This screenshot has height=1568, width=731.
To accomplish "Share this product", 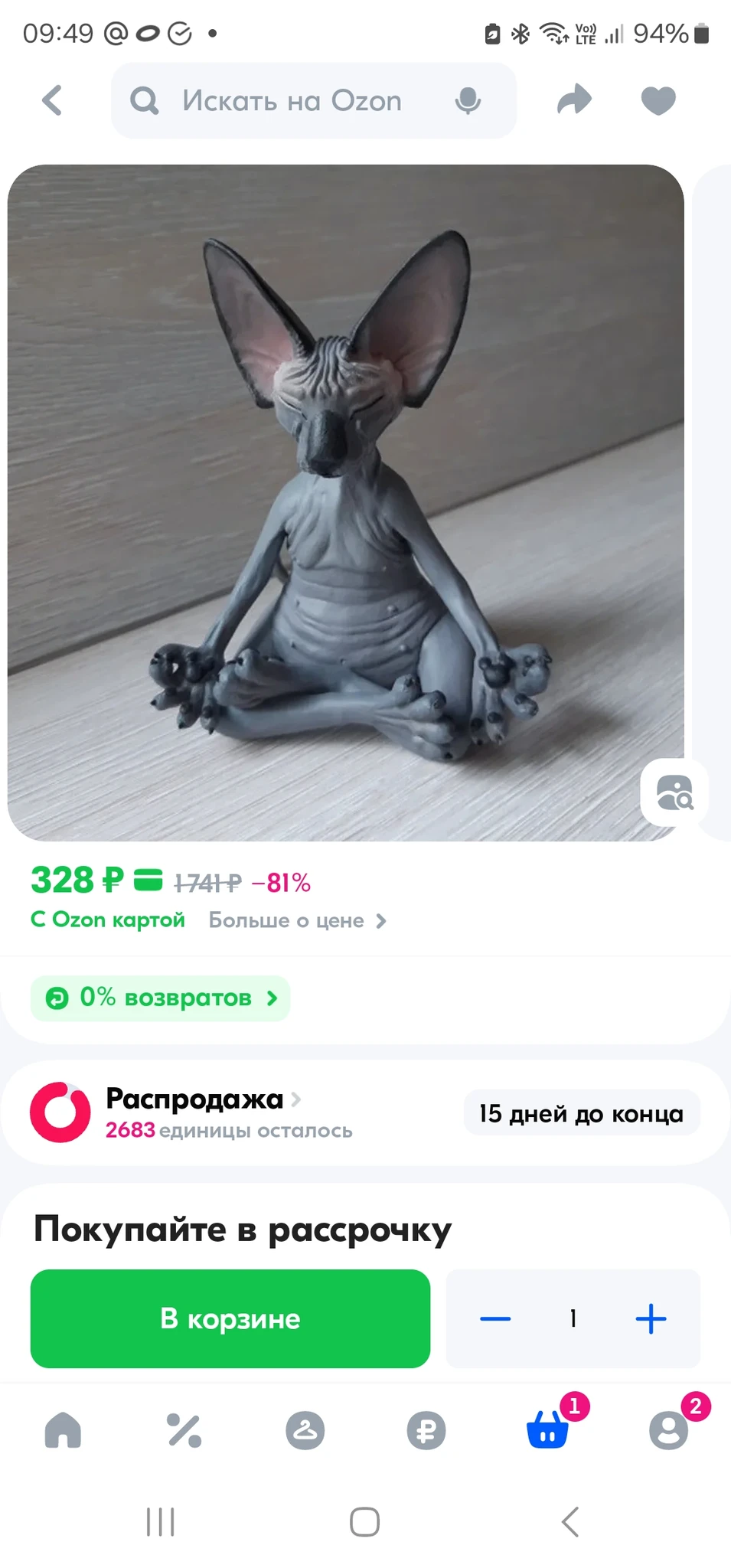I will [574, 100].
